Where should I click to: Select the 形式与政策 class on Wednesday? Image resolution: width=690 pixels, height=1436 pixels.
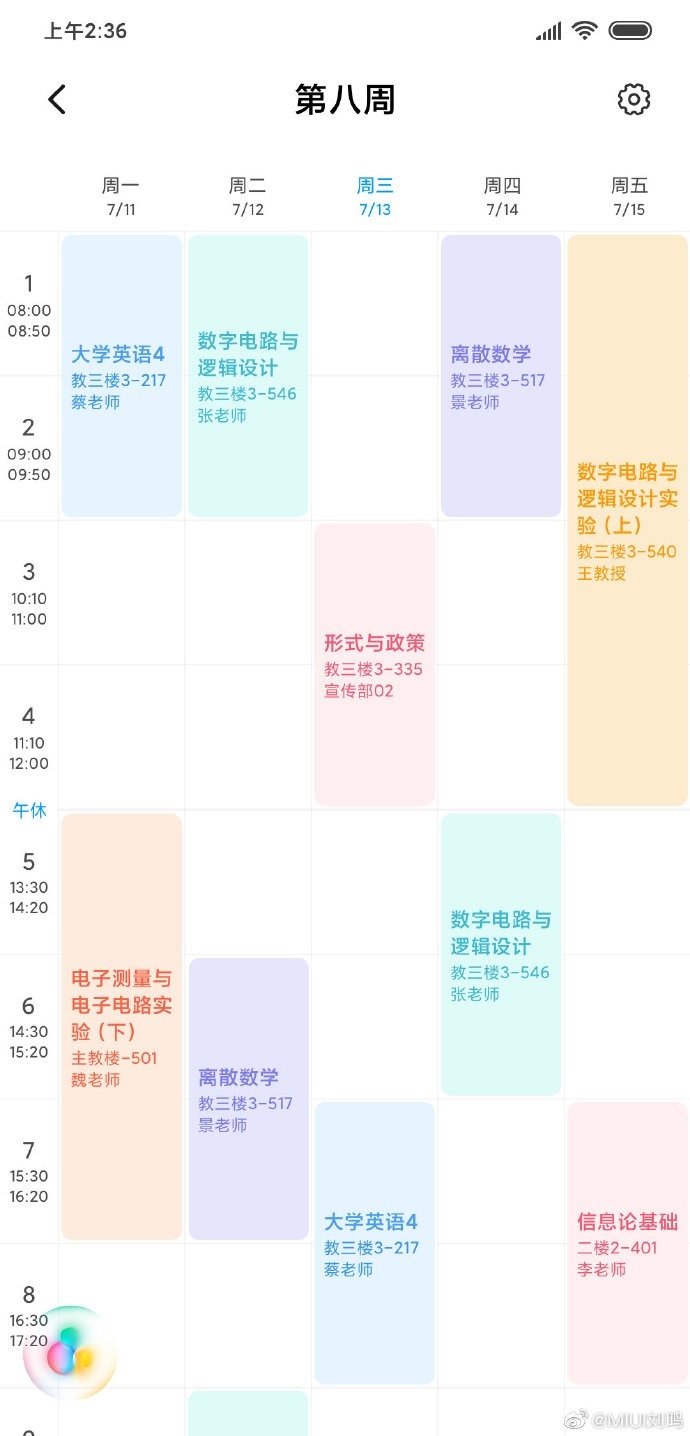pos(374,664)
